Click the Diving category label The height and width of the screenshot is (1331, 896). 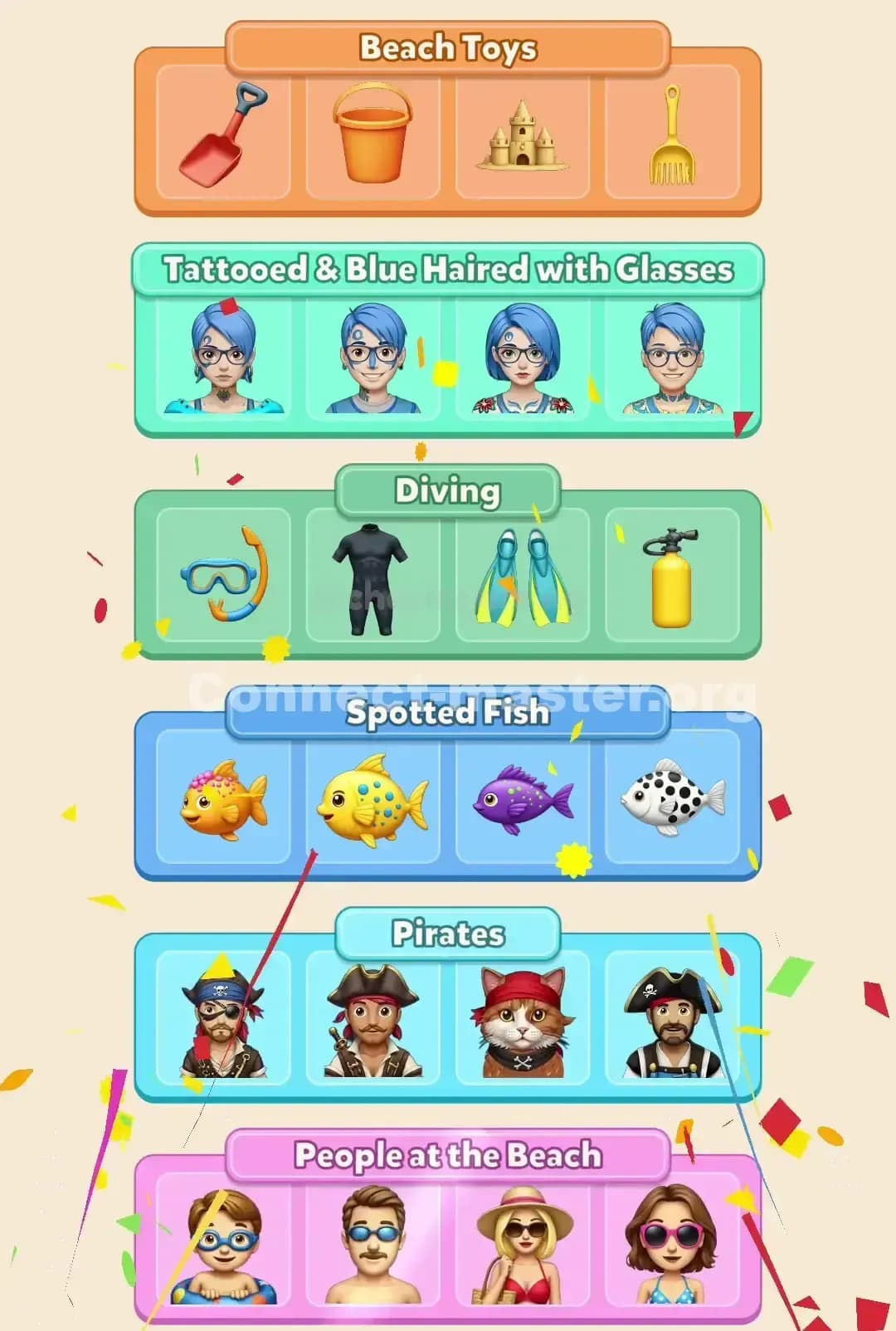point(448,491)
